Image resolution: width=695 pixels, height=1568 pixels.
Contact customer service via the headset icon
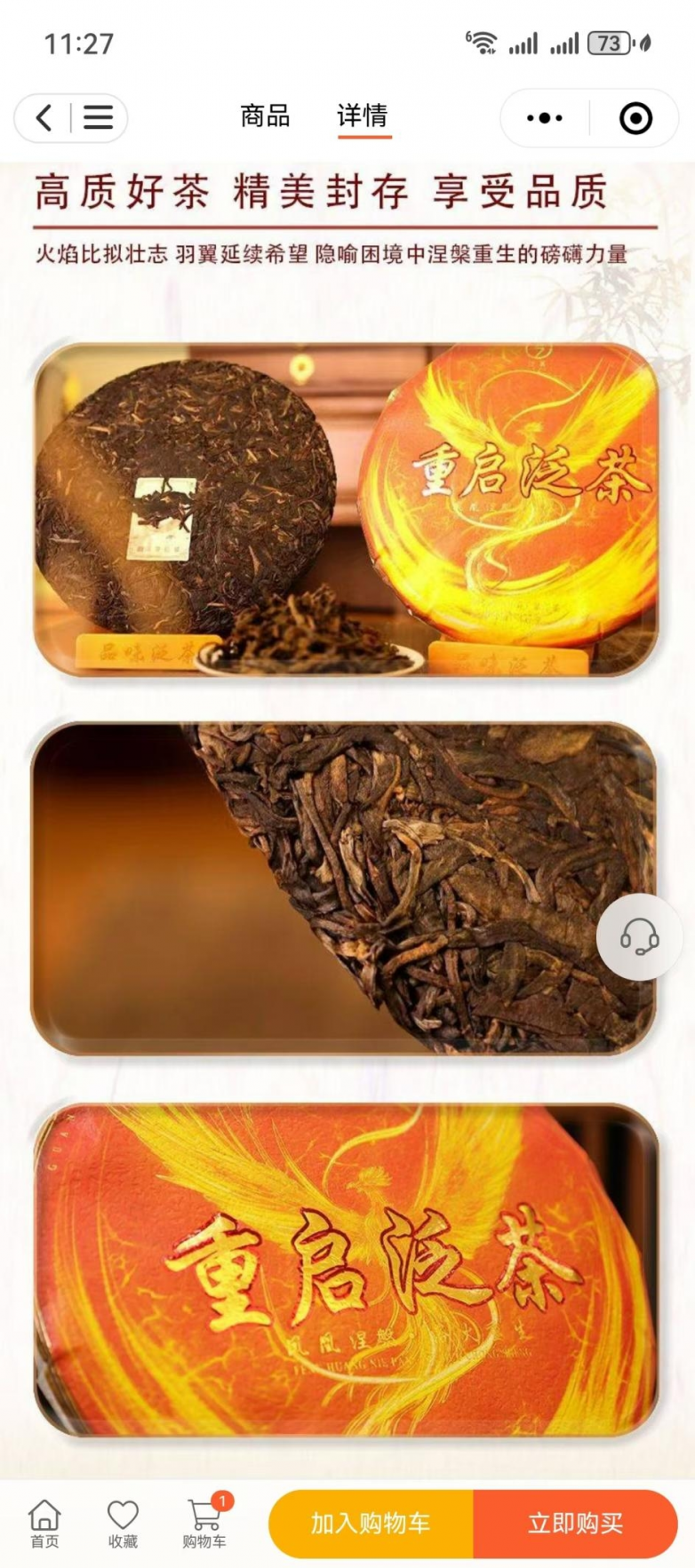pyautogui.click(x=639, y=936)
